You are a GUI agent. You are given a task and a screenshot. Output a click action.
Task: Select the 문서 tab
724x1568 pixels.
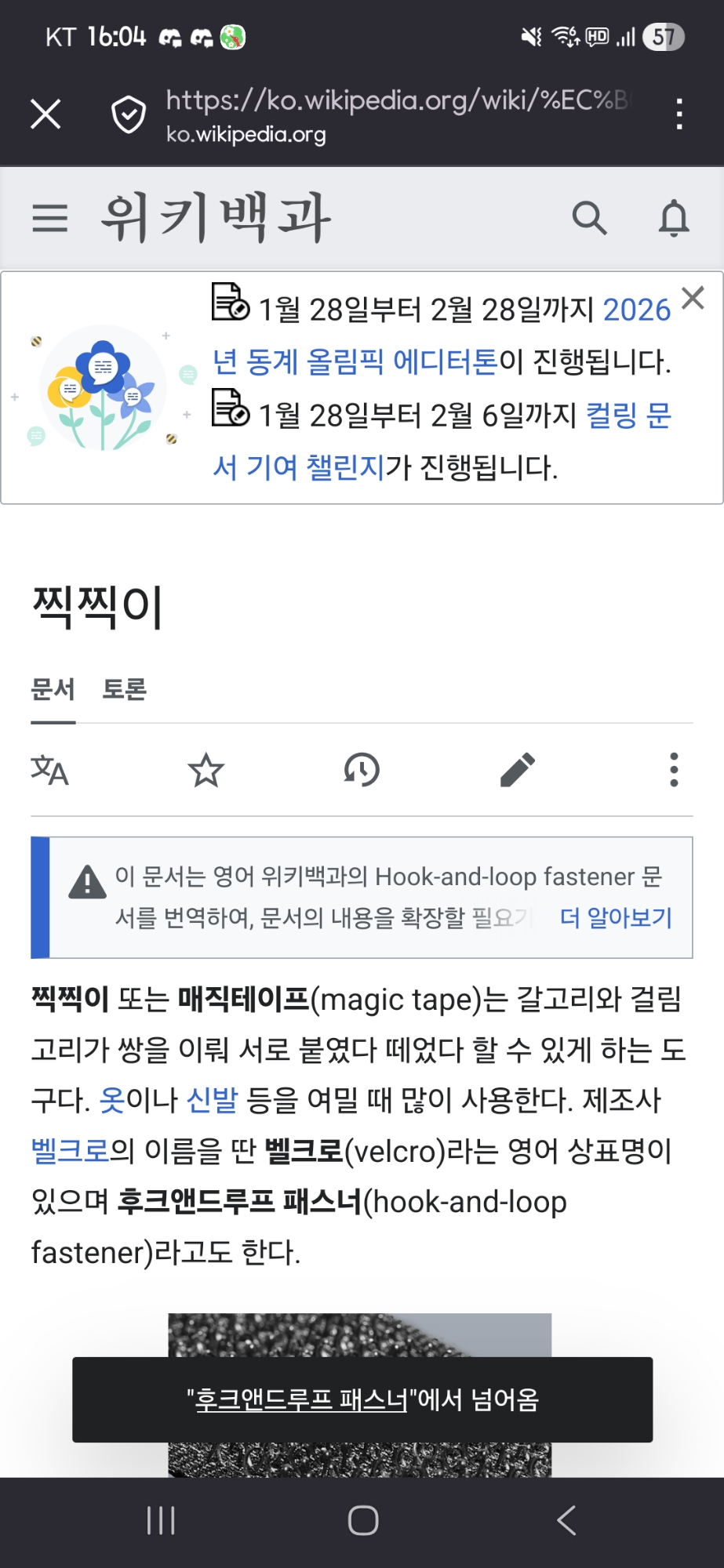pos(53,690)
